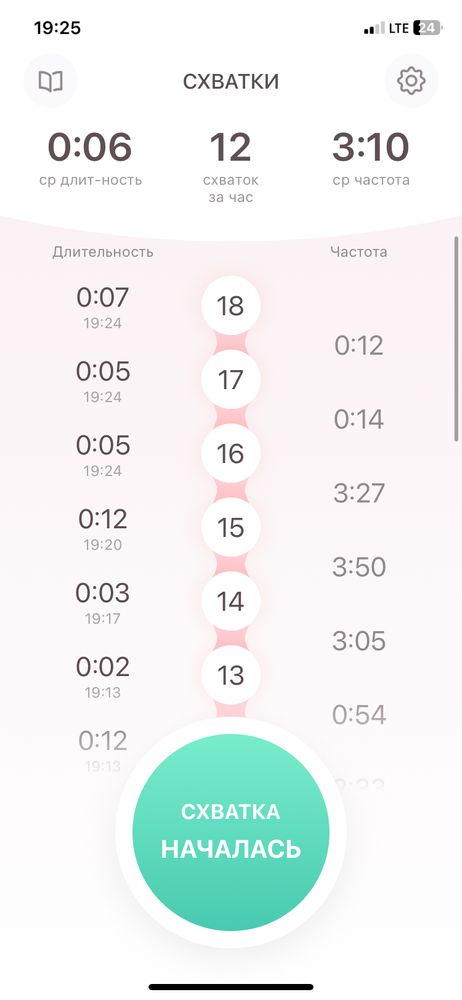Open contraction number 18 entry
Image resolution: width=462 pixels, height=1000 pixels.
click(231, 305)
